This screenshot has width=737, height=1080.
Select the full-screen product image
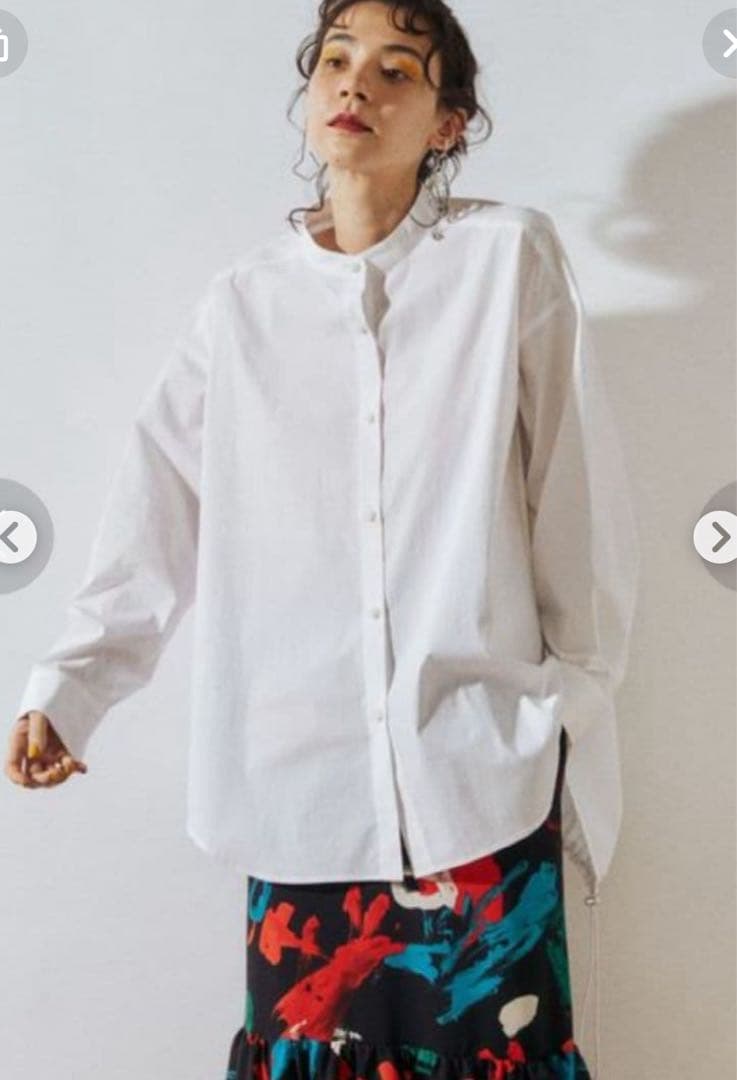[x=368, y=540]
